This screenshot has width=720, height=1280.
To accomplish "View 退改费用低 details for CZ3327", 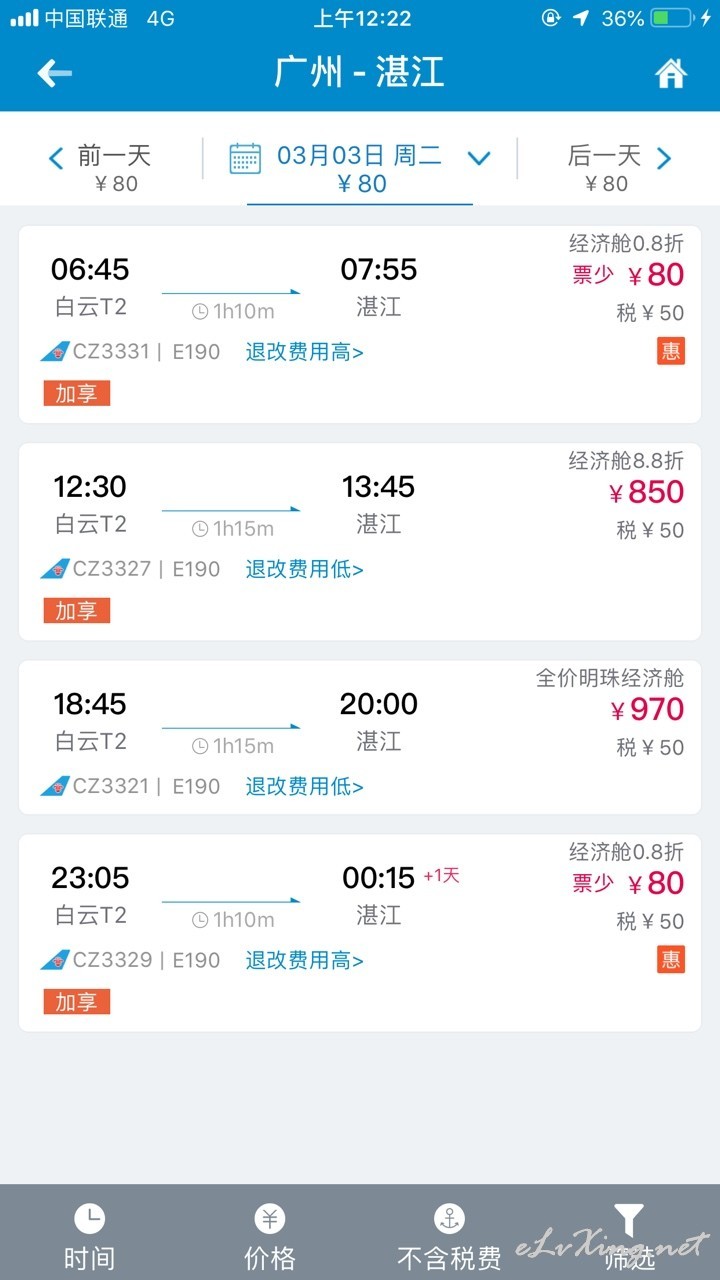I will [x=305, y=569].
